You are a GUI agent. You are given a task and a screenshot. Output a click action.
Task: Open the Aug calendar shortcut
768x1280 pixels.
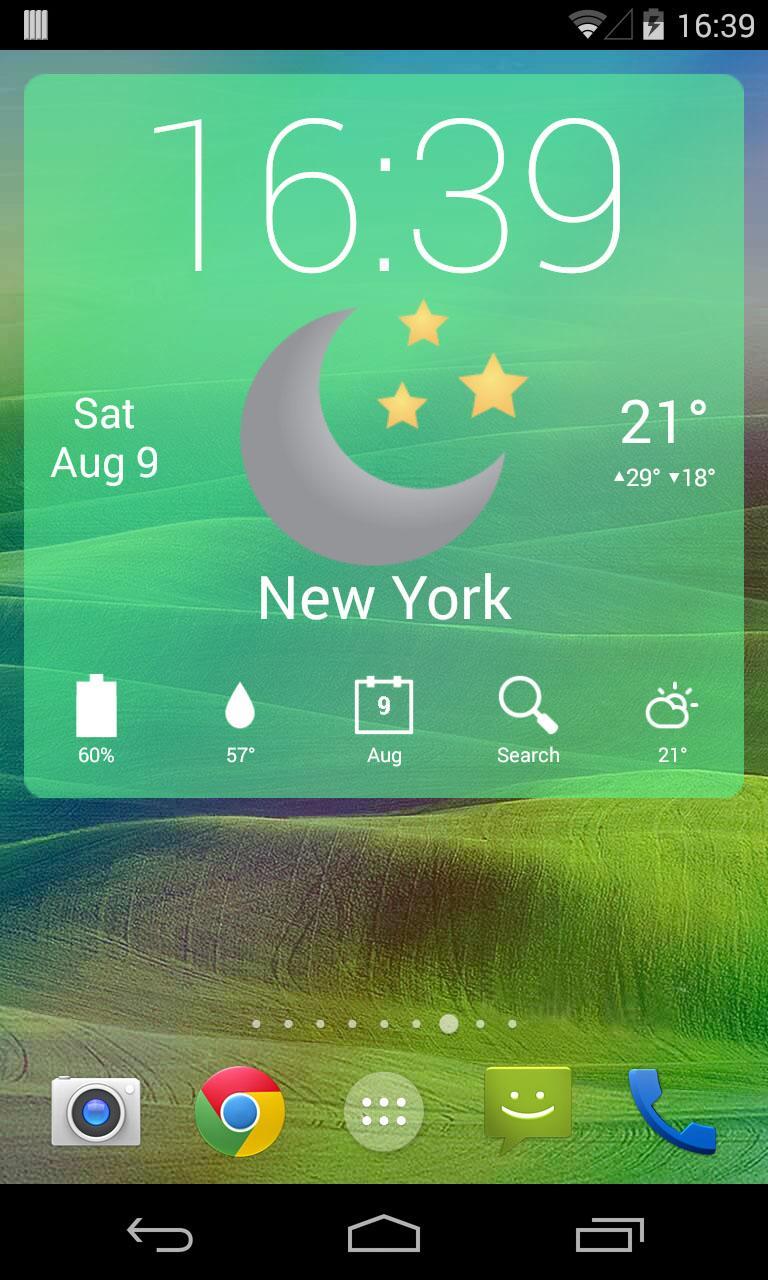(384, 720)
